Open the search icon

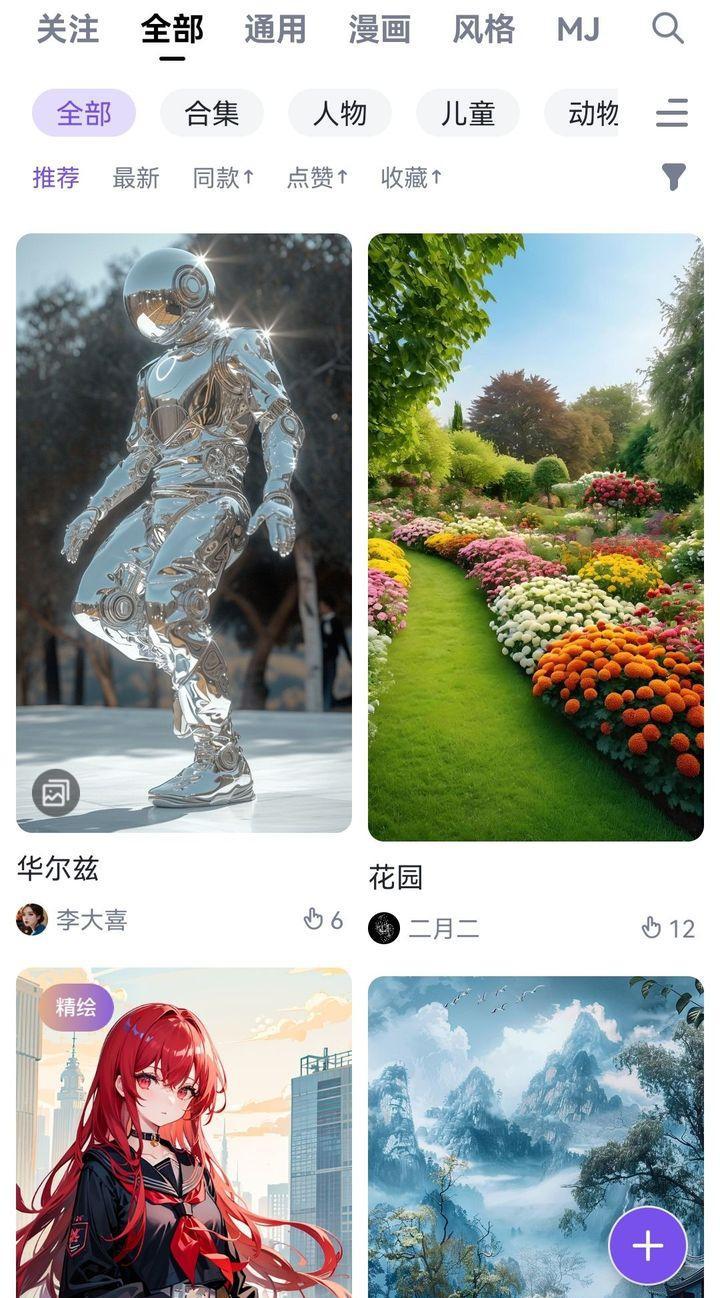(x=667, y=28)
